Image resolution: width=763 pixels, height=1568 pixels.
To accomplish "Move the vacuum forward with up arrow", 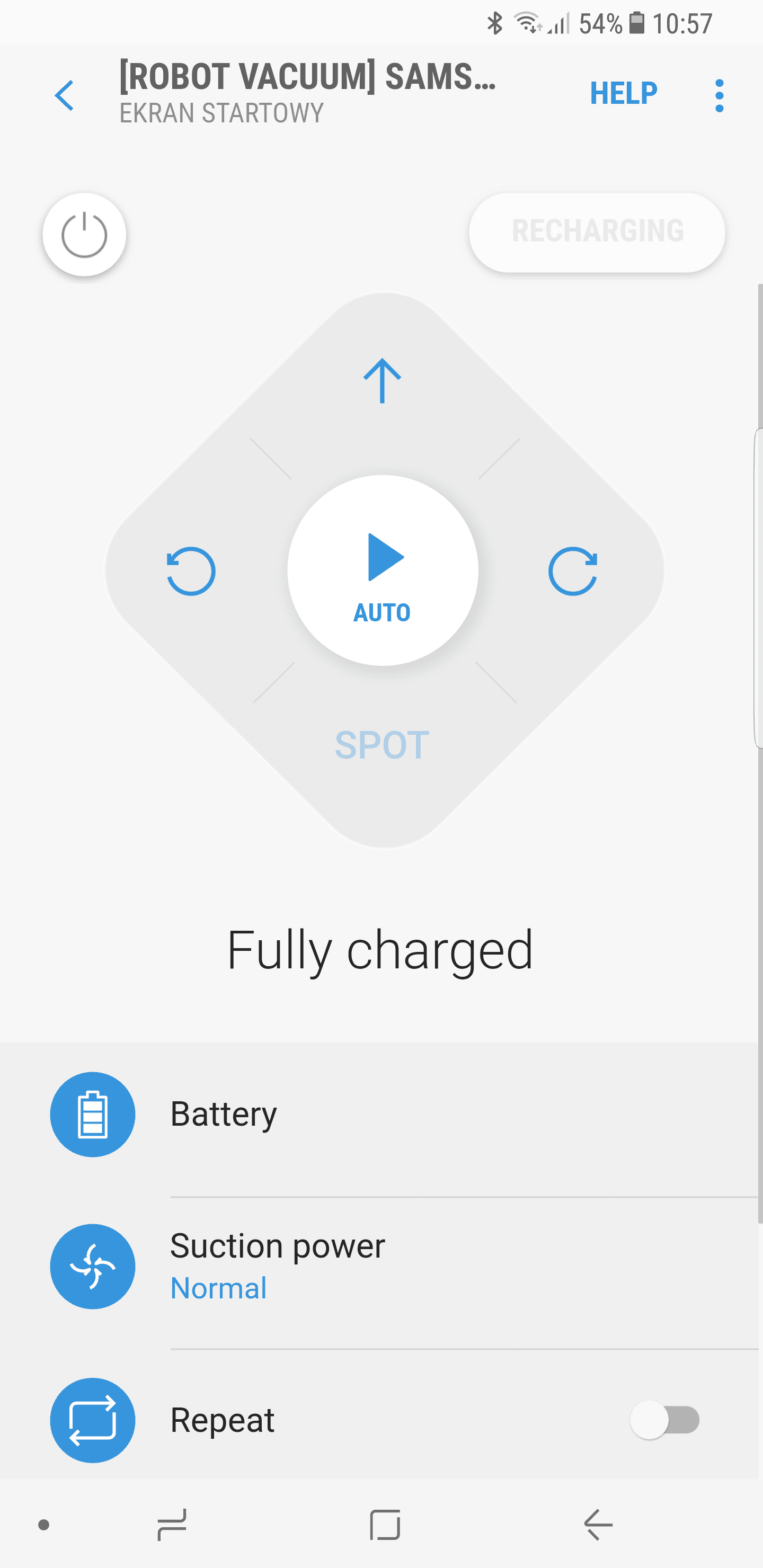I will pos(383,380).
